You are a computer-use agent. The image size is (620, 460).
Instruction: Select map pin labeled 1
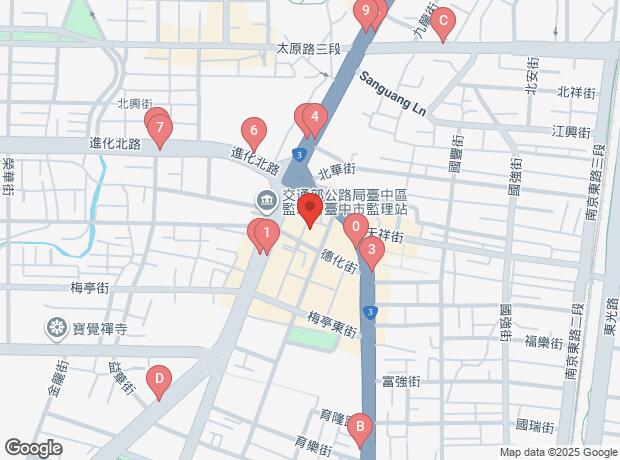pos(267,234)
